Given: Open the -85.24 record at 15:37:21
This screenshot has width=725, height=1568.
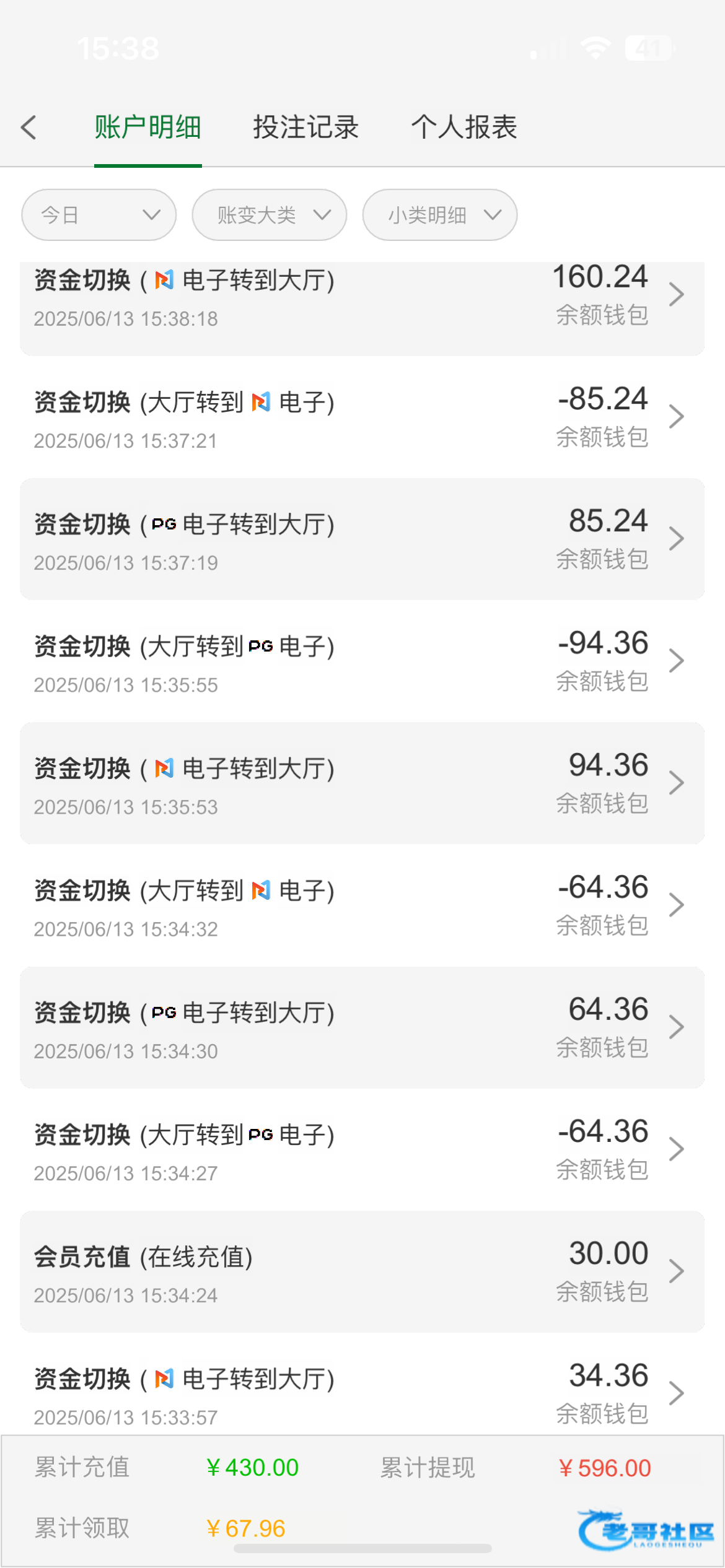Looking at the screenshot, I should click(362, 416).
